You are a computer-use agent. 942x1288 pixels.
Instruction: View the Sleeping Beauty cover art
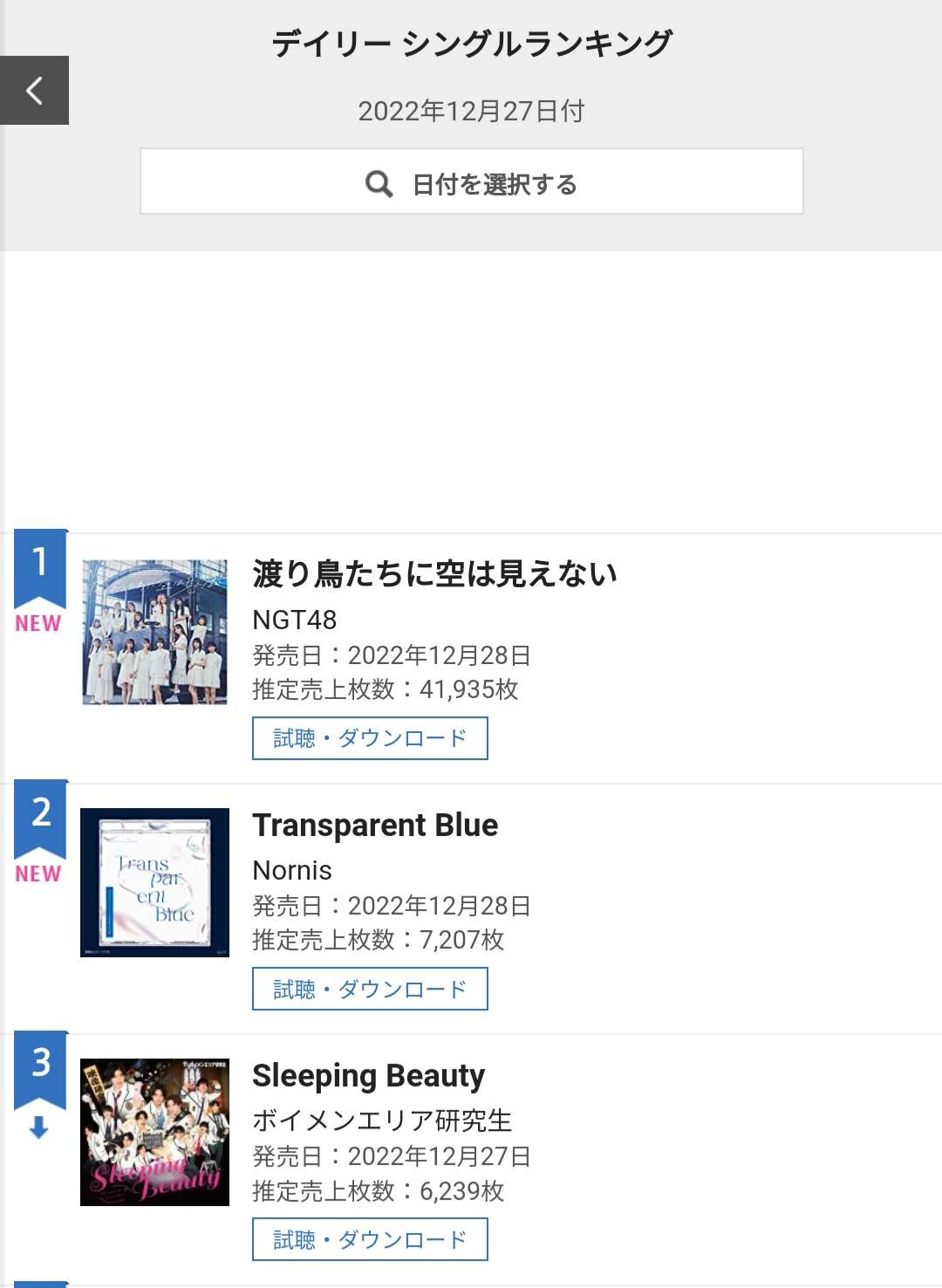click(154, 1132)
